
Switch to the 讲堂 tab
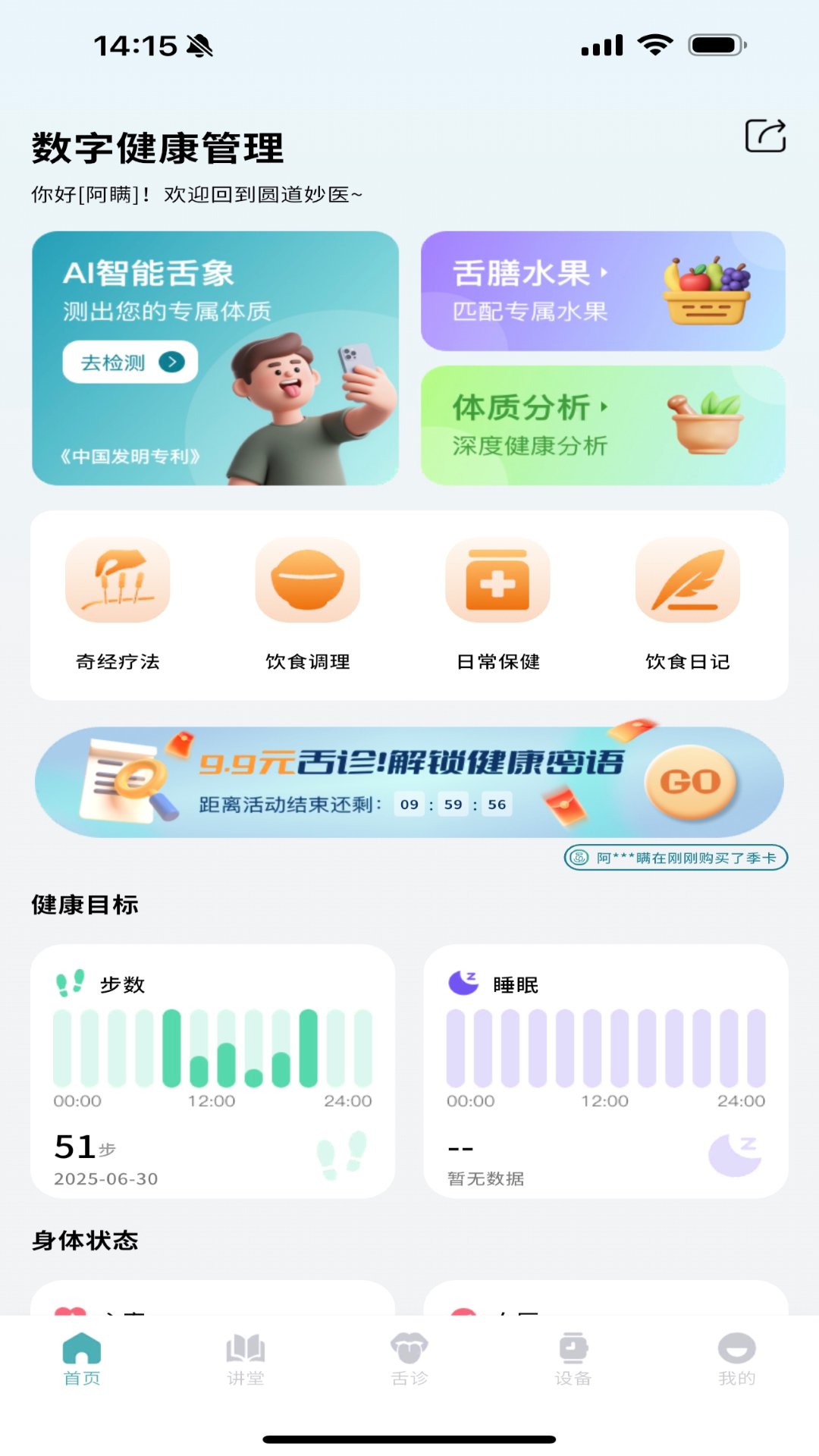tap(246, 1359)
